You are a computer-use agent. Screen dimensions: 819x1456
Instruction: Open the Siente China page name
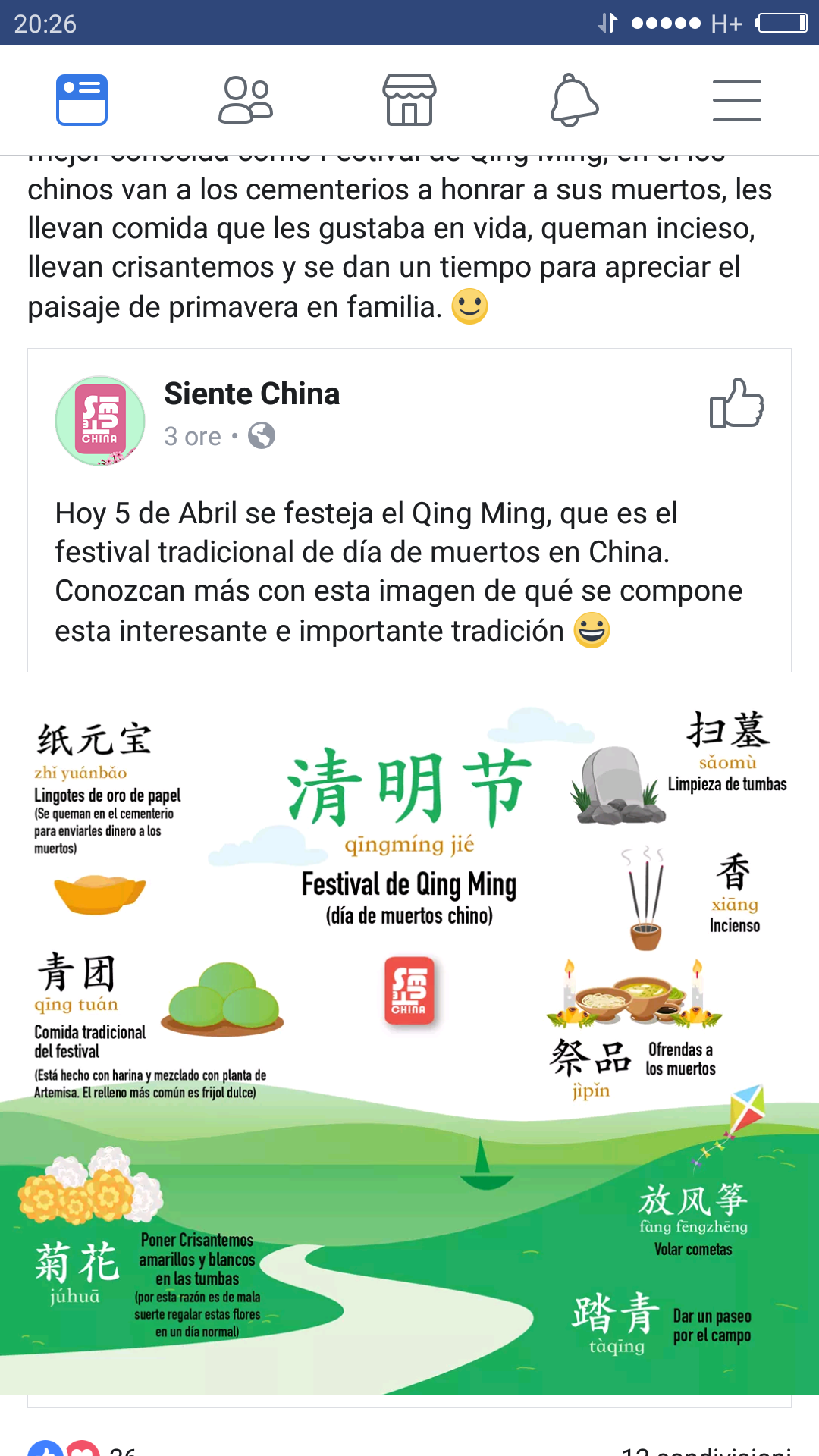[x=252, y=394]
